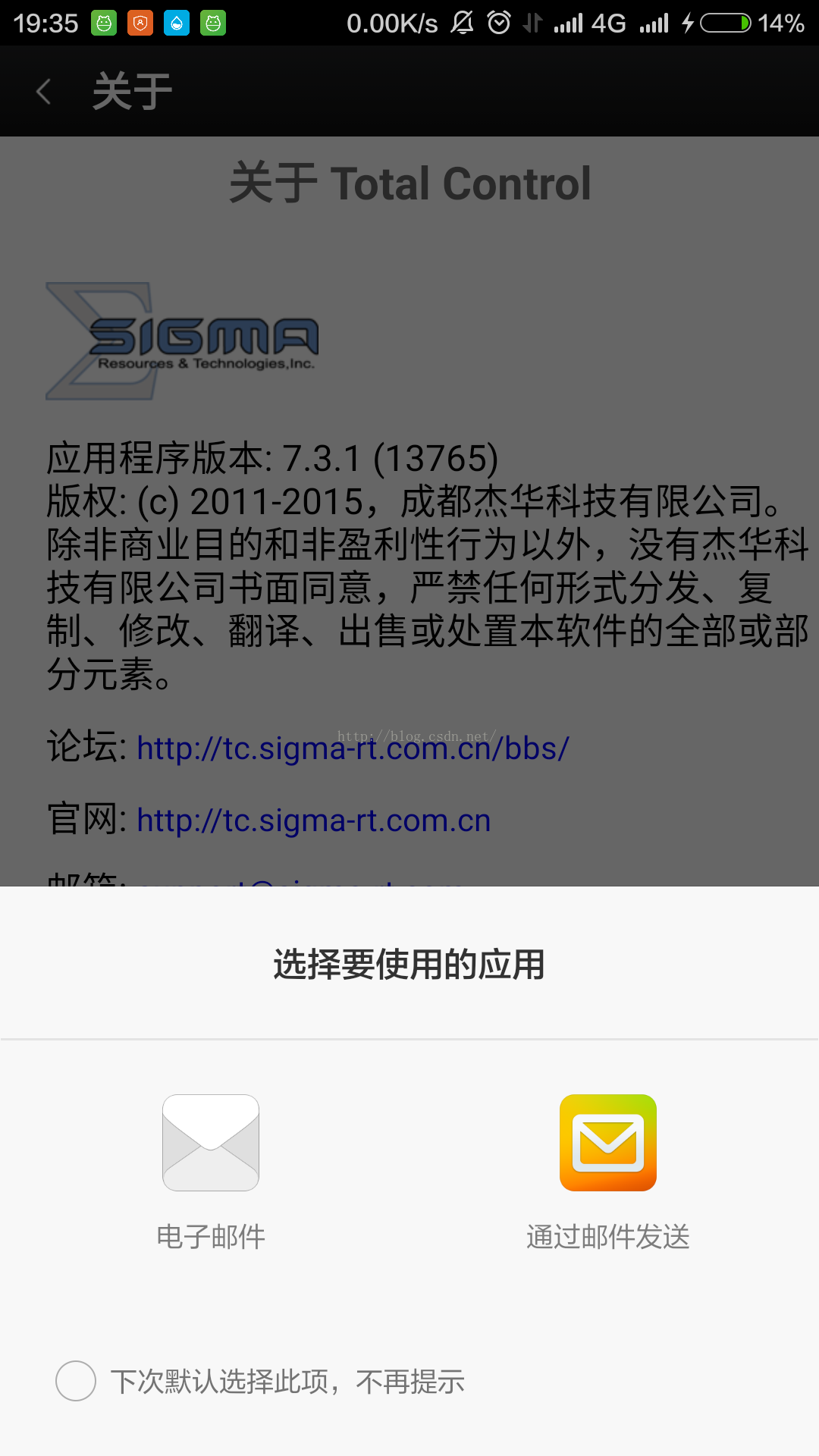Image resolution: width=819 pixels, height=1456 pixels.
Task: Tap the data transfer arrows status icon
Action: click(531, 23)
